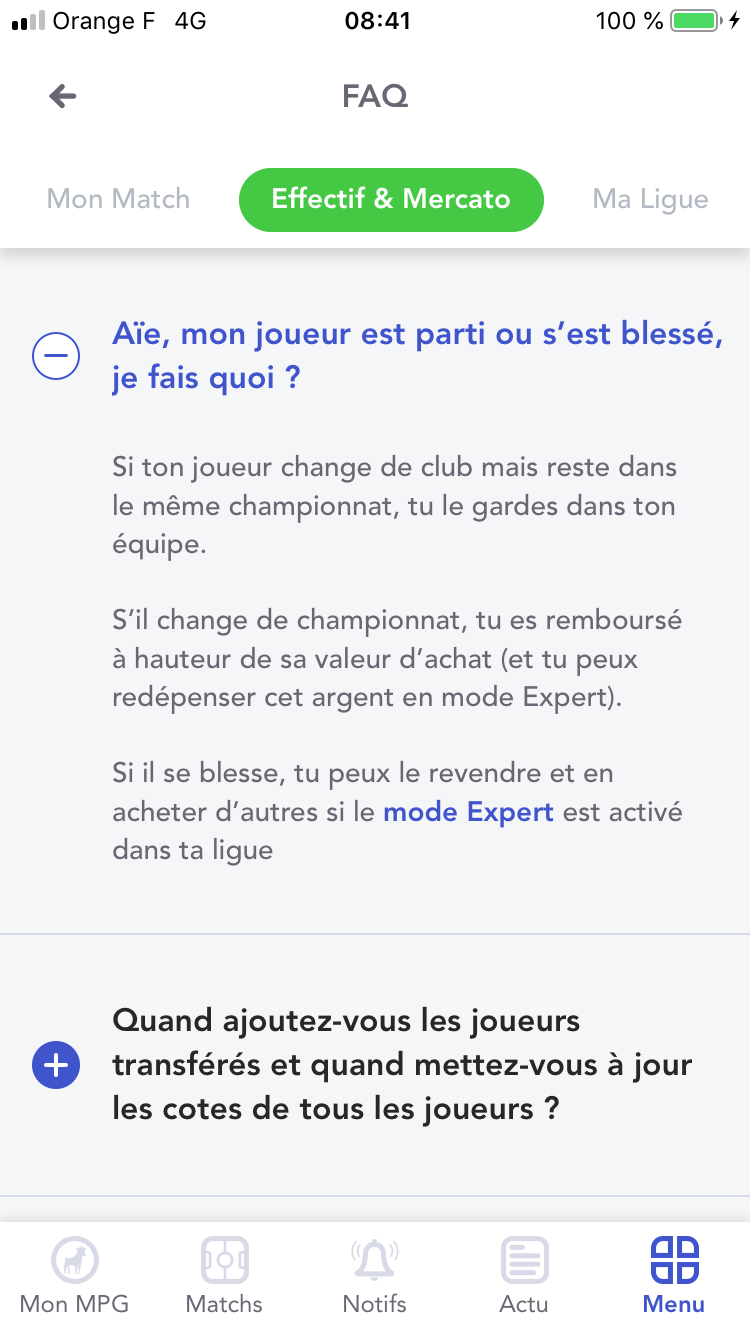This screenshot has width=750, height=1334.
Task: Open the Notifs tab
Action: pos(374,1275)
